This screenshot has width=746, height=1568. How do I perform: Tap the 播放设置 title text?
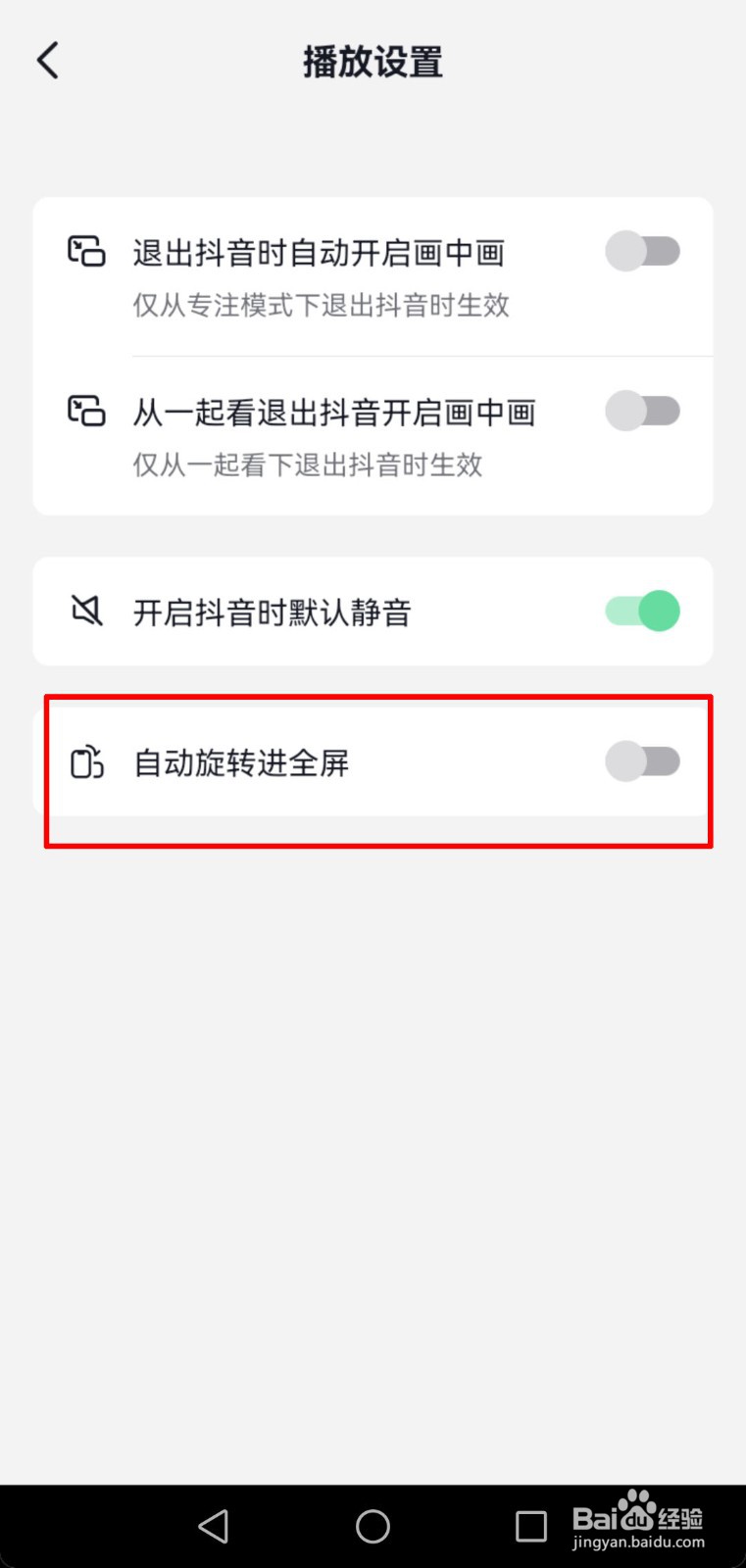[372, 62]
